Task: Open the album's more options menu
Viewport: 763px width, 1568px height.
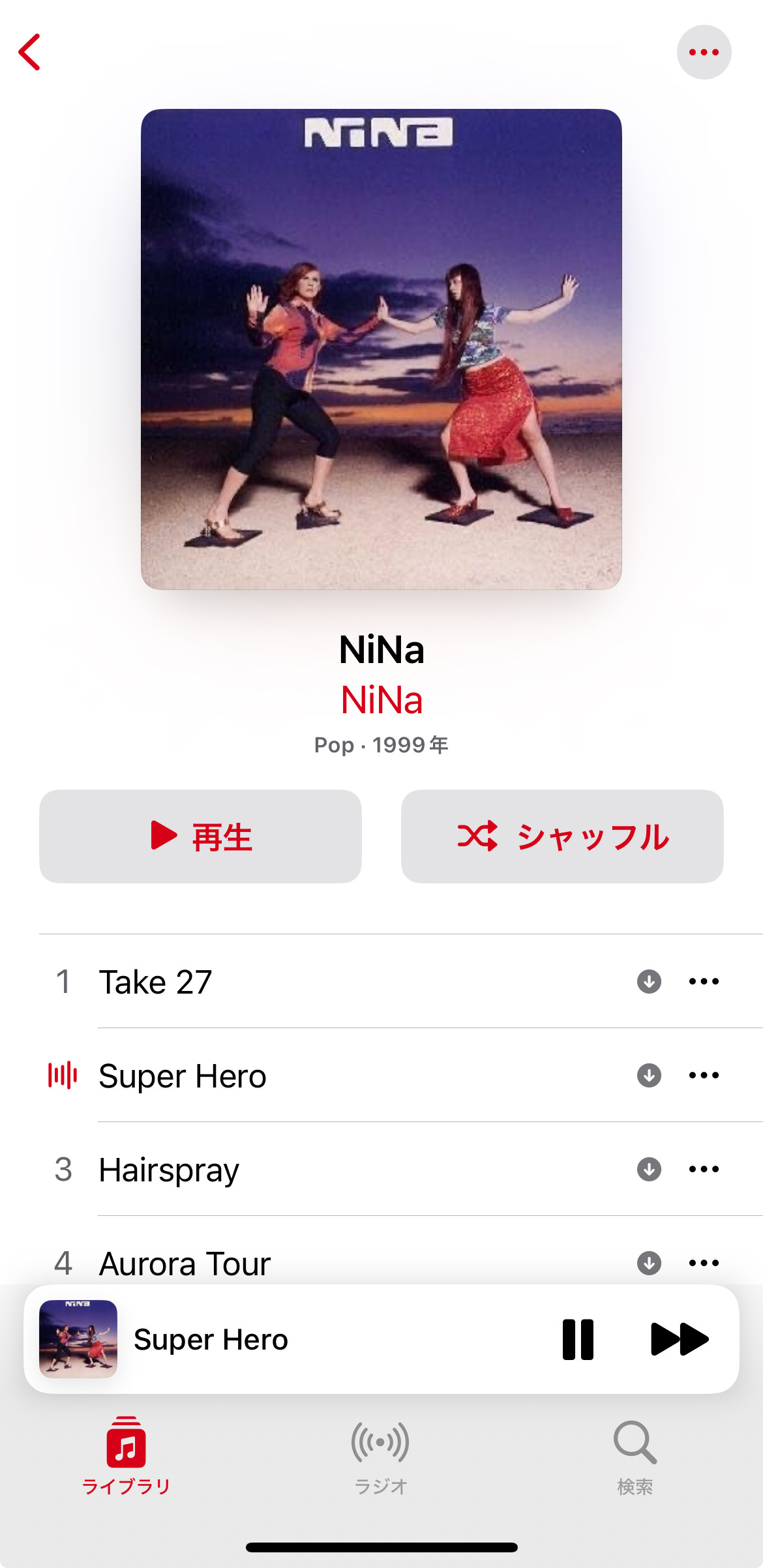Action: (704, 52)
